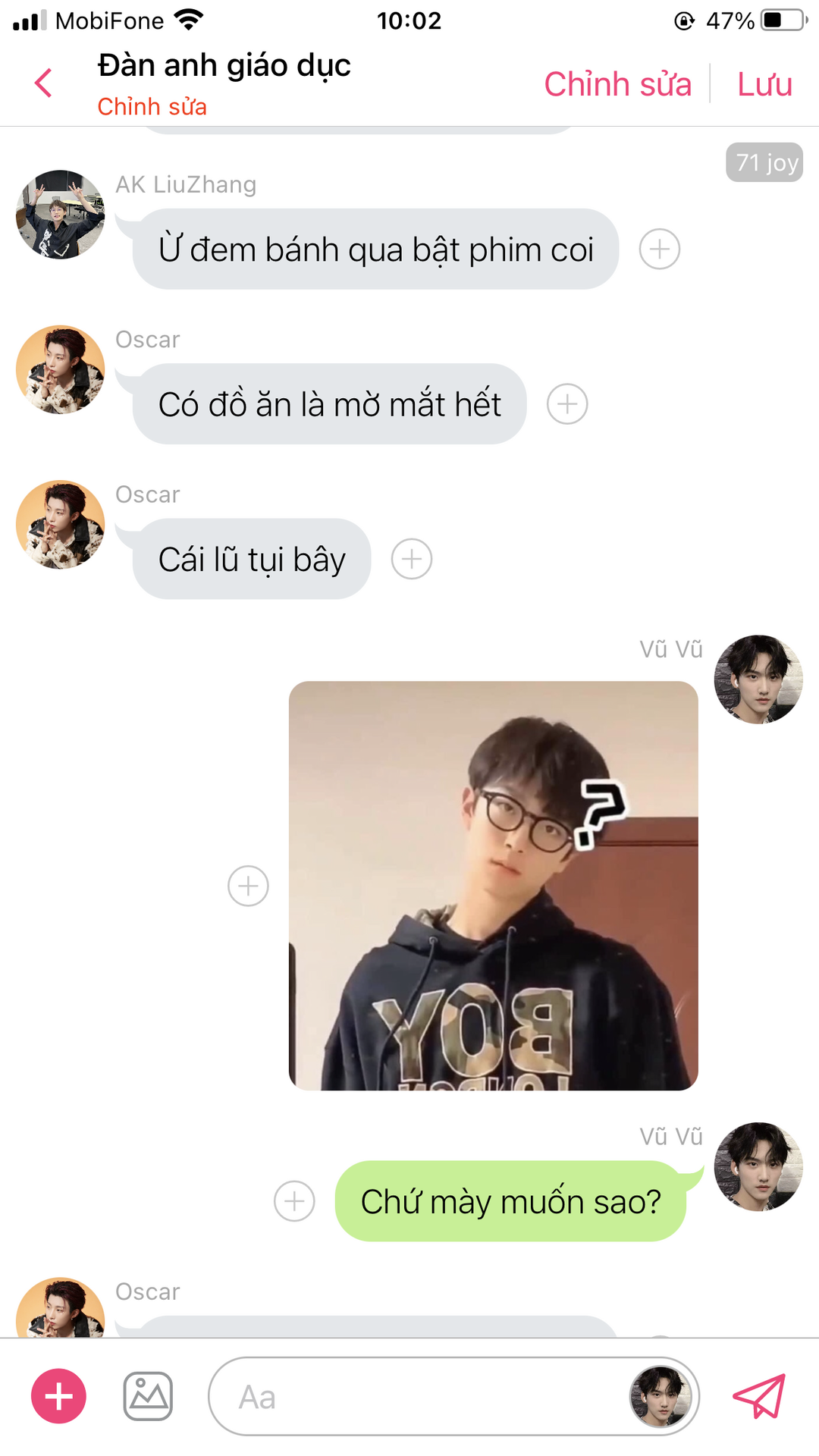Tap plus next to 'Cái lũ tụi bây'

click(x=411, y=560)
